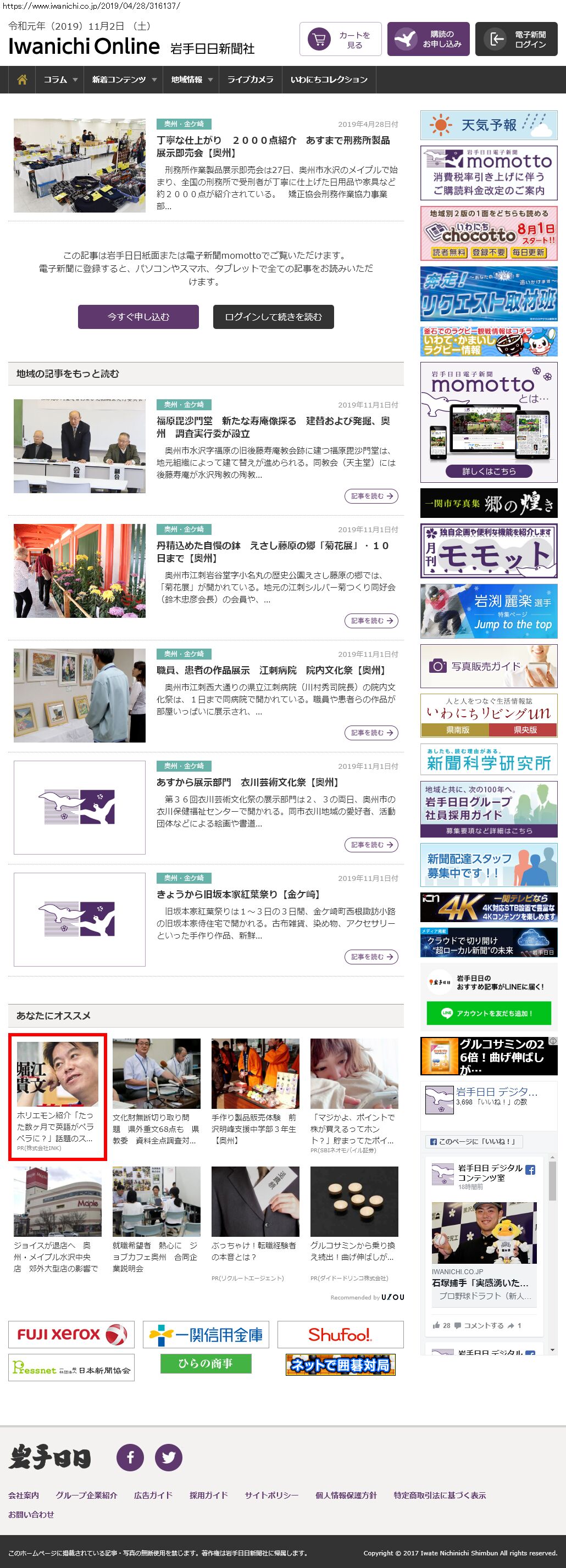Open the home icon in navigation bar
Viewport: 566px width, 1568px height.
(x=22, y=80)
